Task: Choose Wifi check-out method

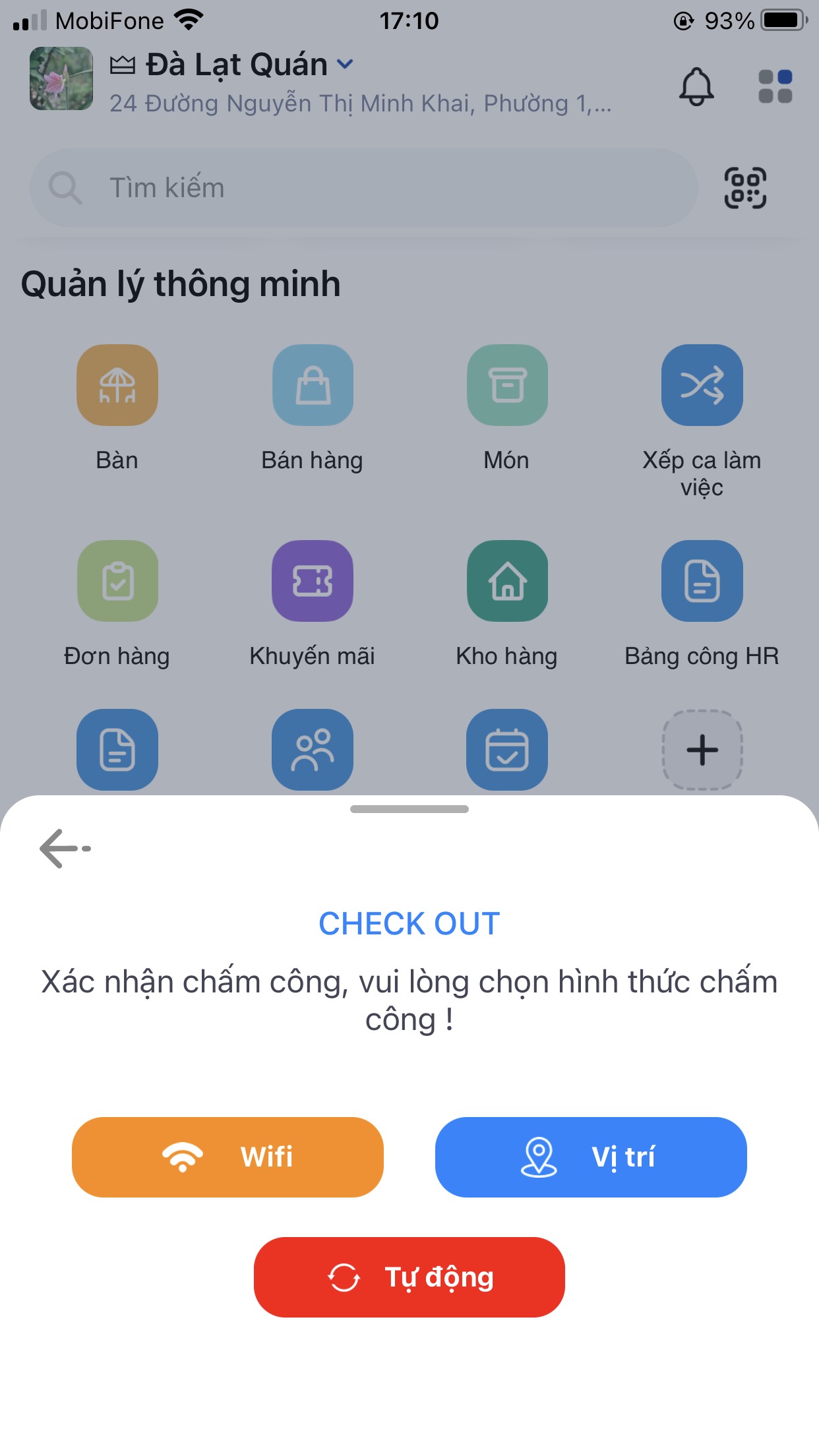Action: (x=228, y=1157)
